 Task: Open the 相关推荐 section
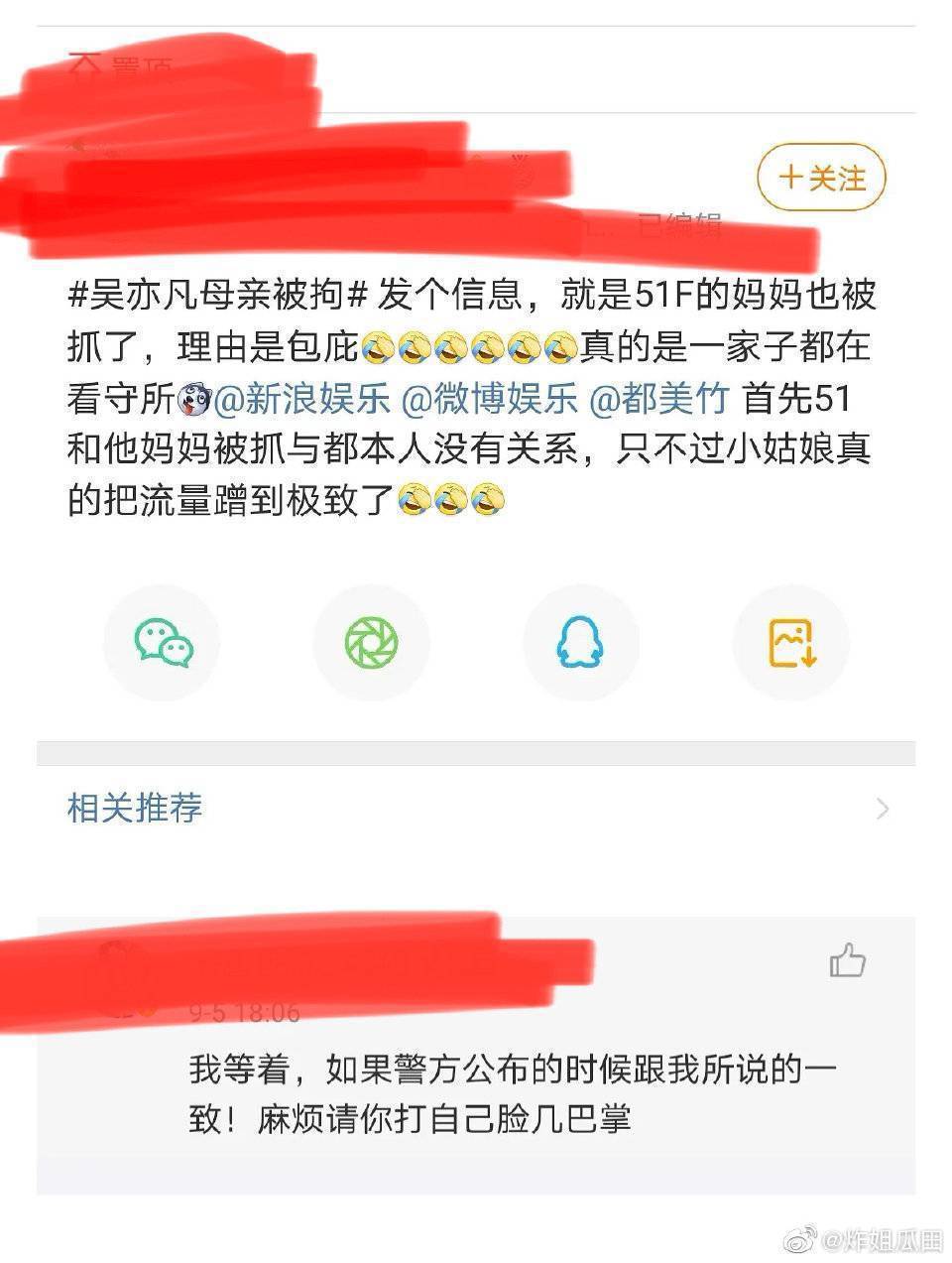point(132,810)
